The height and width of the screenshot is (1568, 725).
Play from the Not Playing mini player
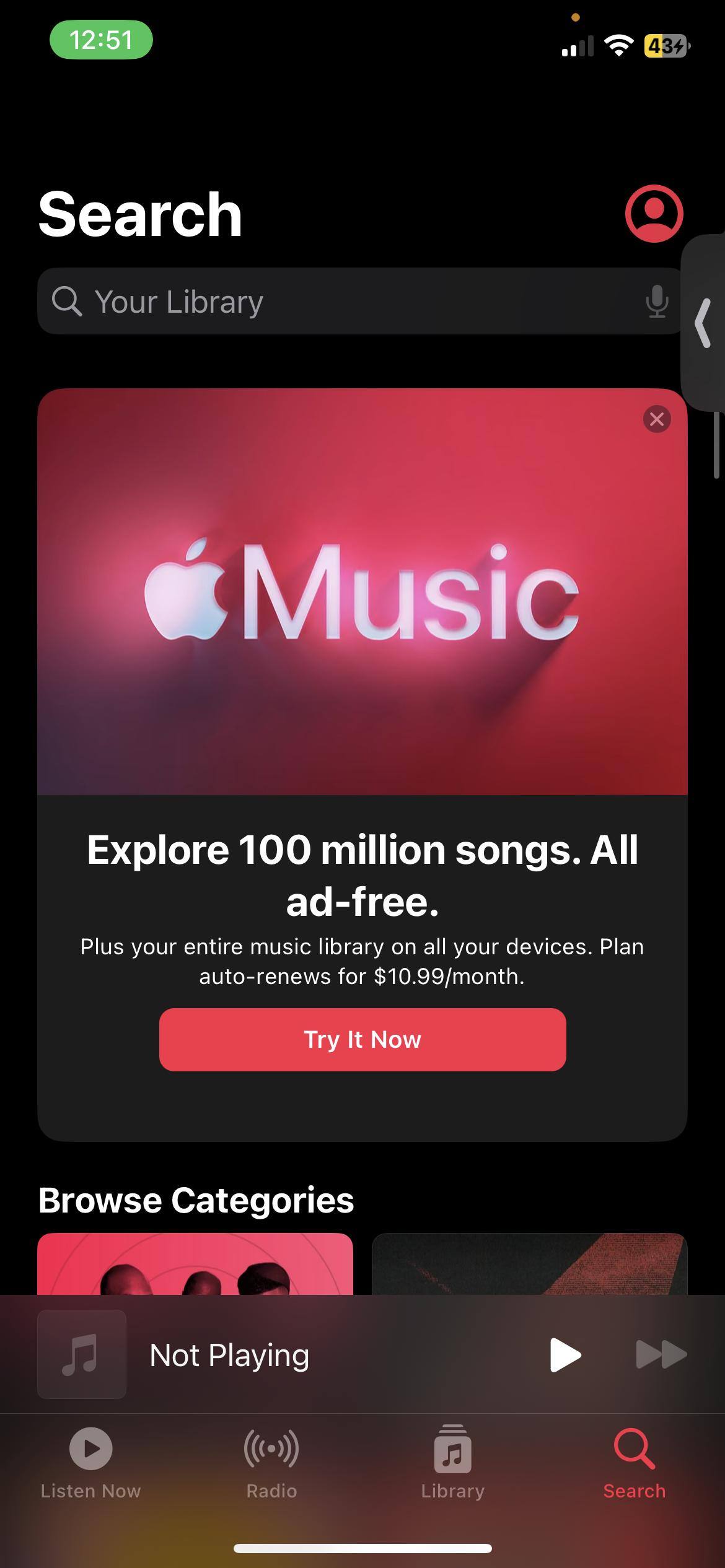pos(565,1355)
